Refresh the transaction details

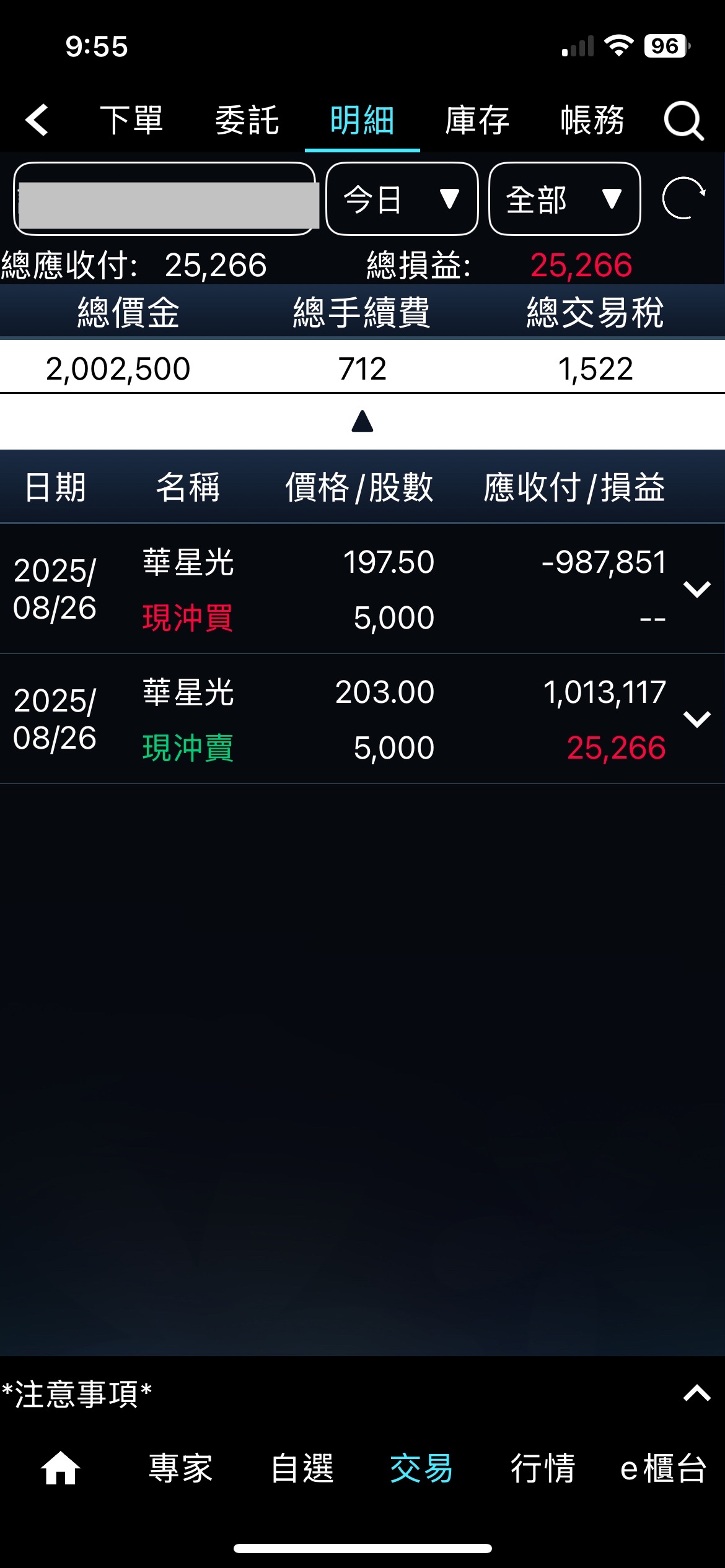(x=683, y=198)
